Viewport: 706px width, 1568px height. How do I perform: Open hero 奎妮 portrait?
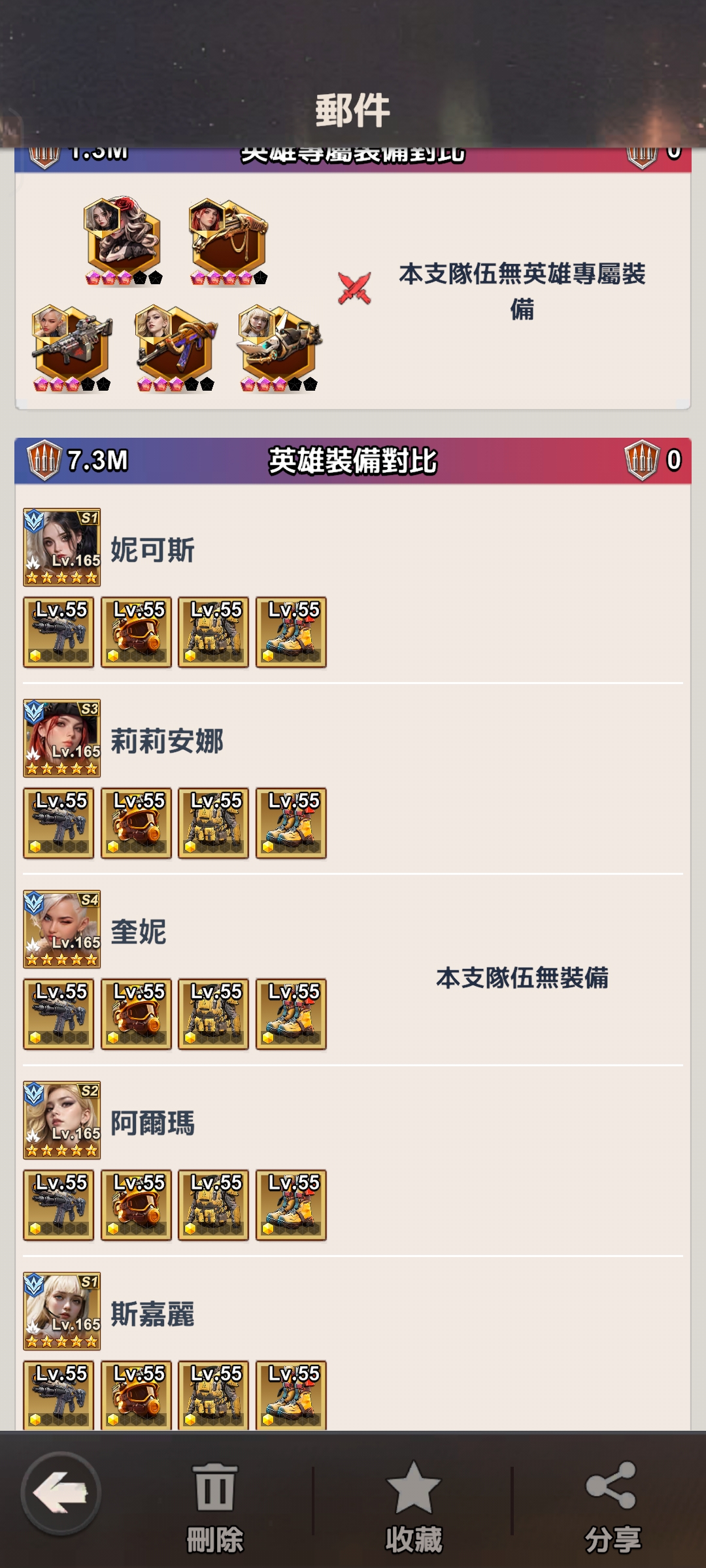[x=62, y=929]
